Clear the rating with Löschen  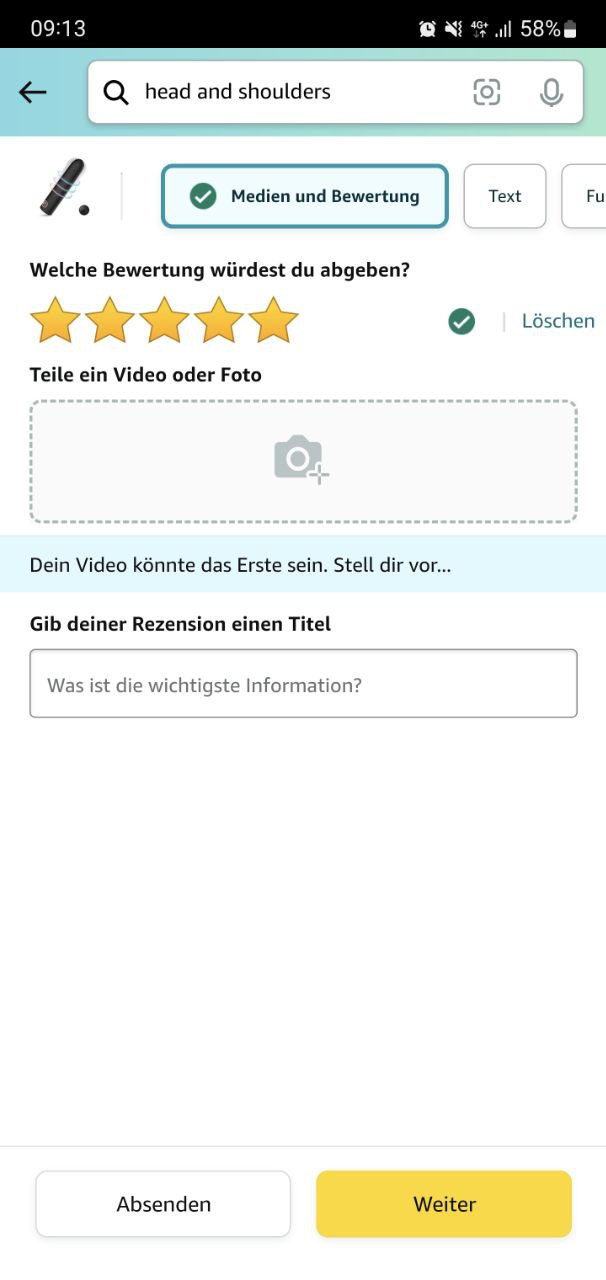coord(558,321)
